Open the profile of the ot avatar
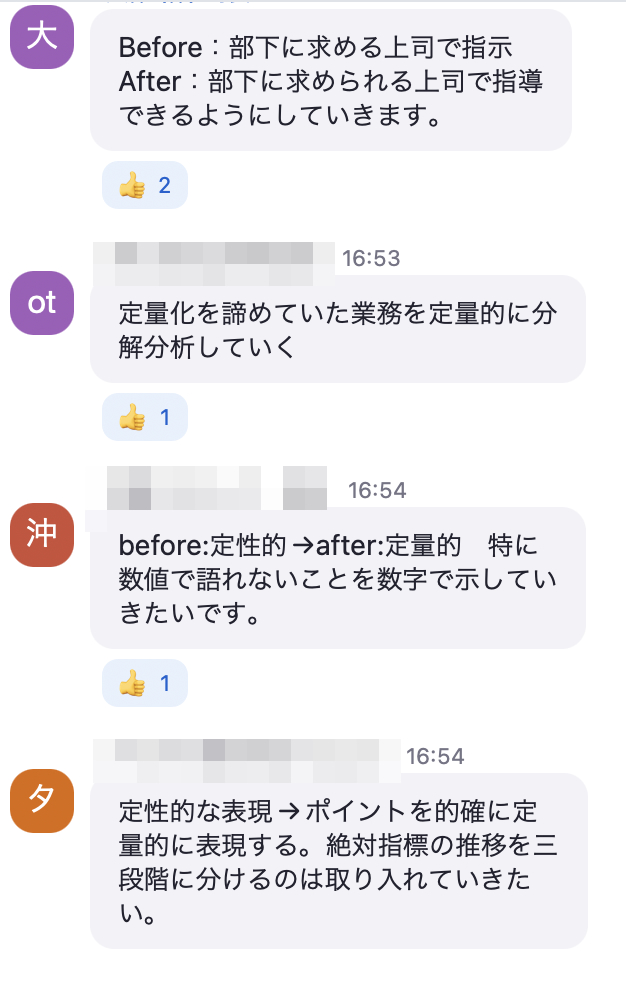 click(x=42, y=302)
